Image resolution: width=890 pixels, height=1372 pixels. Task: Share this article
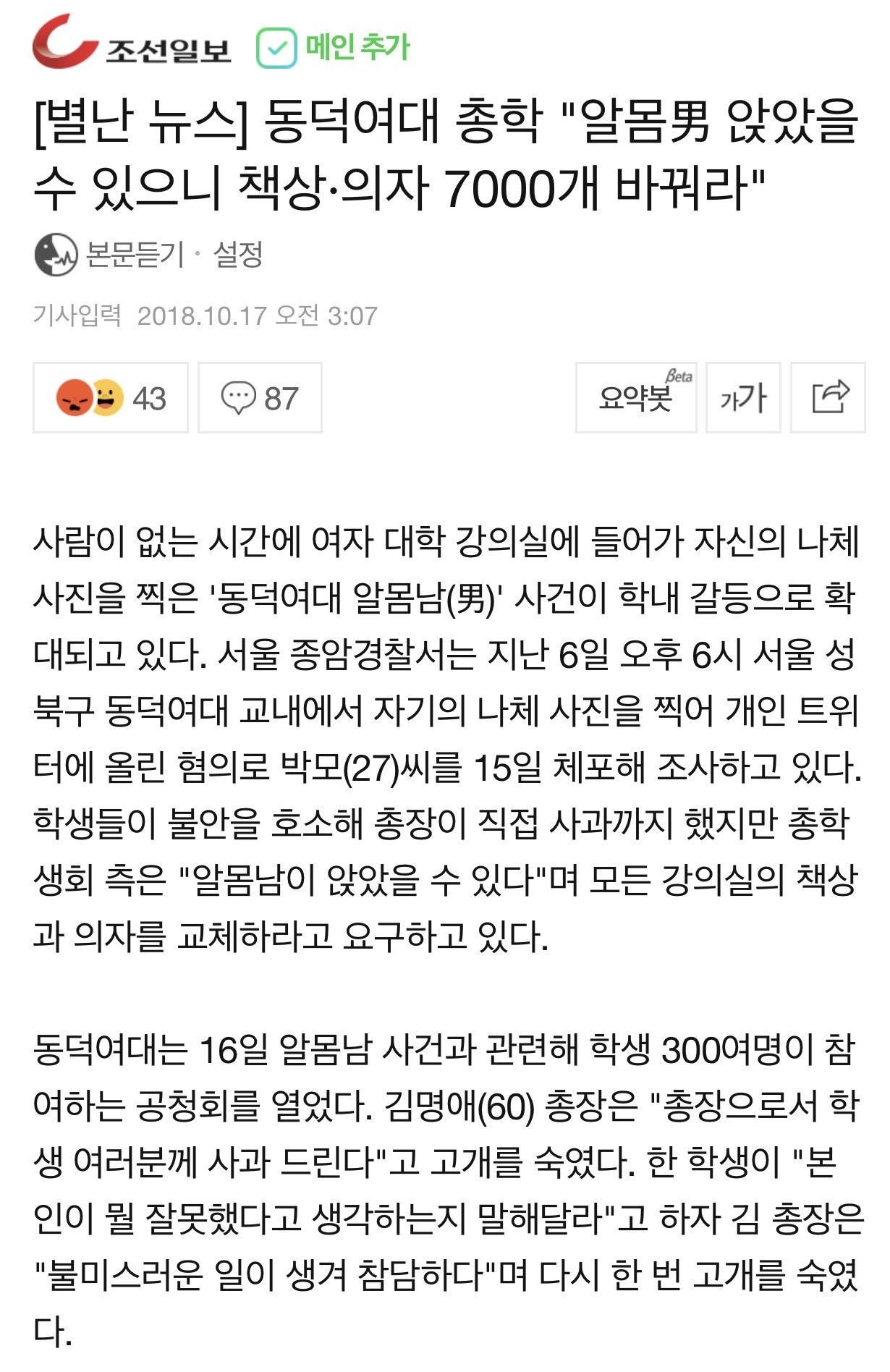coord(828,398)
